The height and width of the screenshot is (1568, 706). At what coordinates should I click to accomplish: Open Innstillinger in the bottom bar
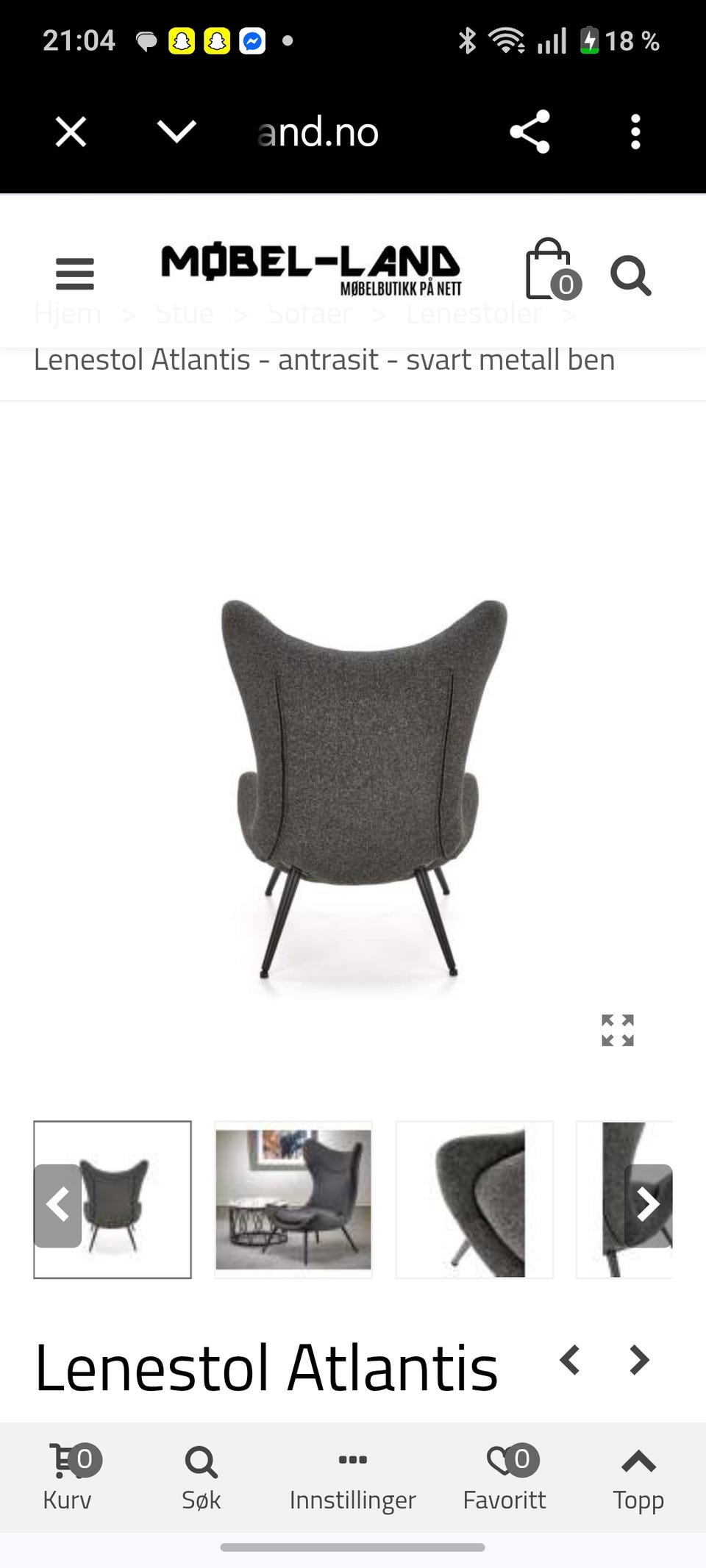tap(353, 1478)
